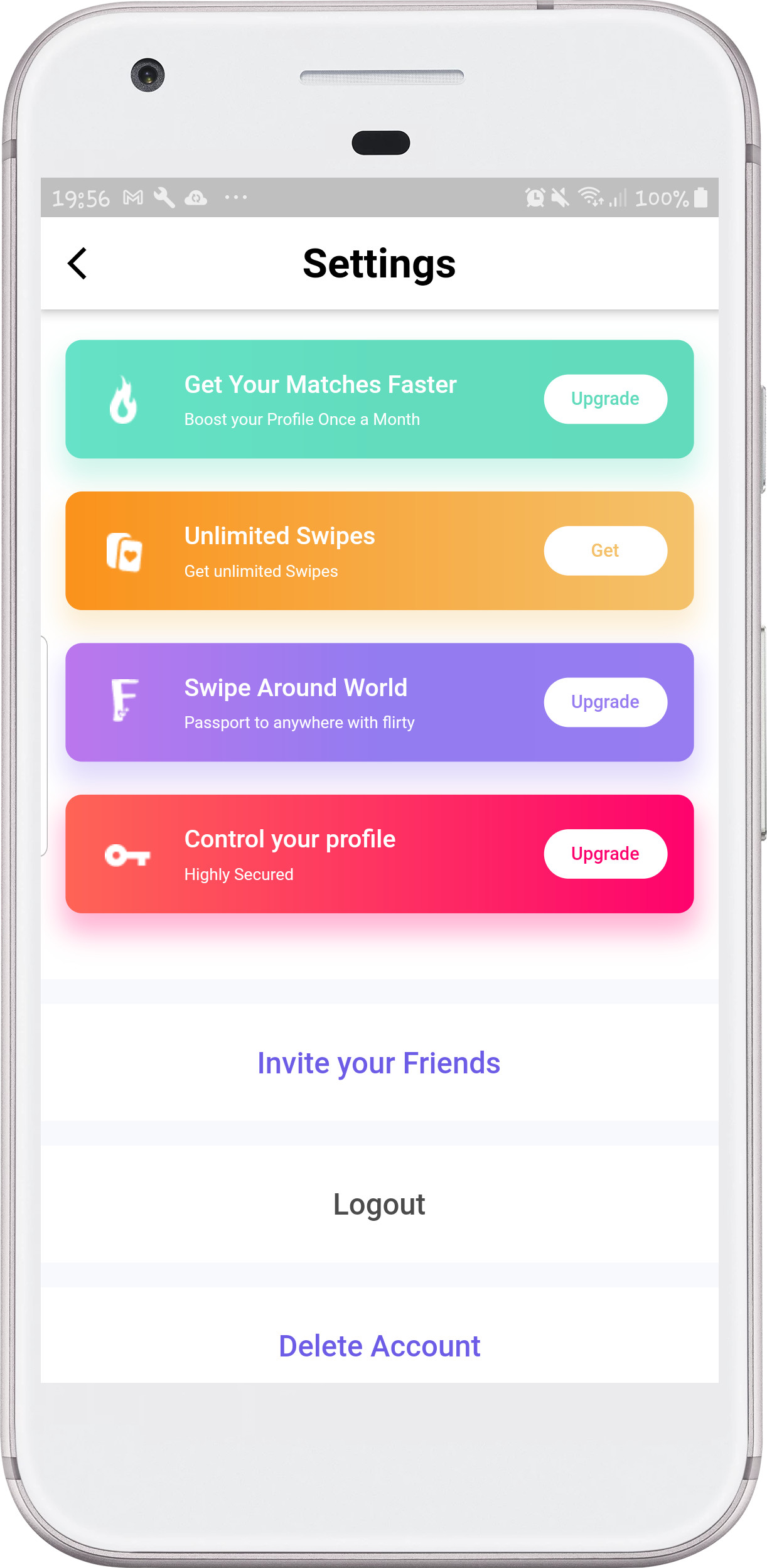
Task: Upgrade to Control your profile
Action: [604, 854]
